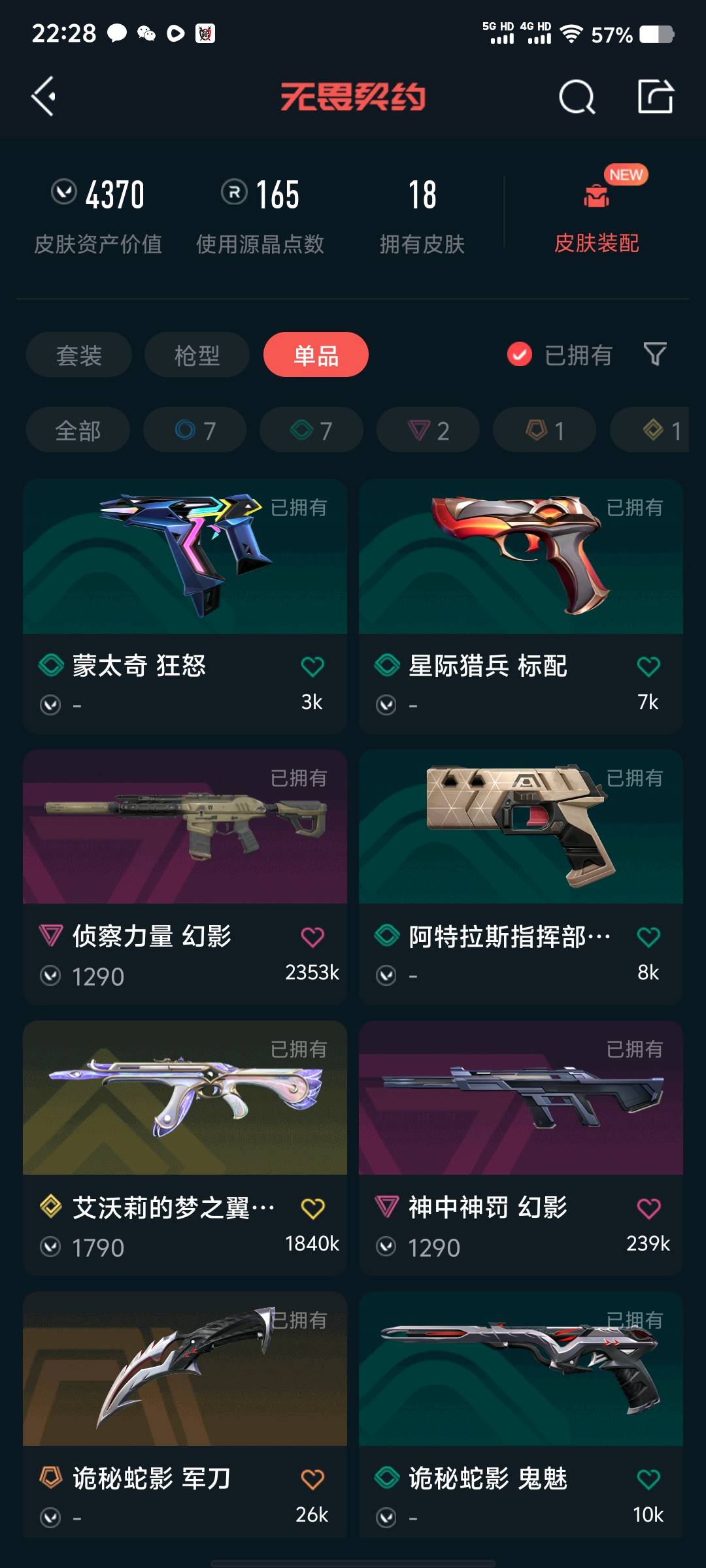Open search in the top bar
This screenshot has height=1568, width=706.
point(577,98)
